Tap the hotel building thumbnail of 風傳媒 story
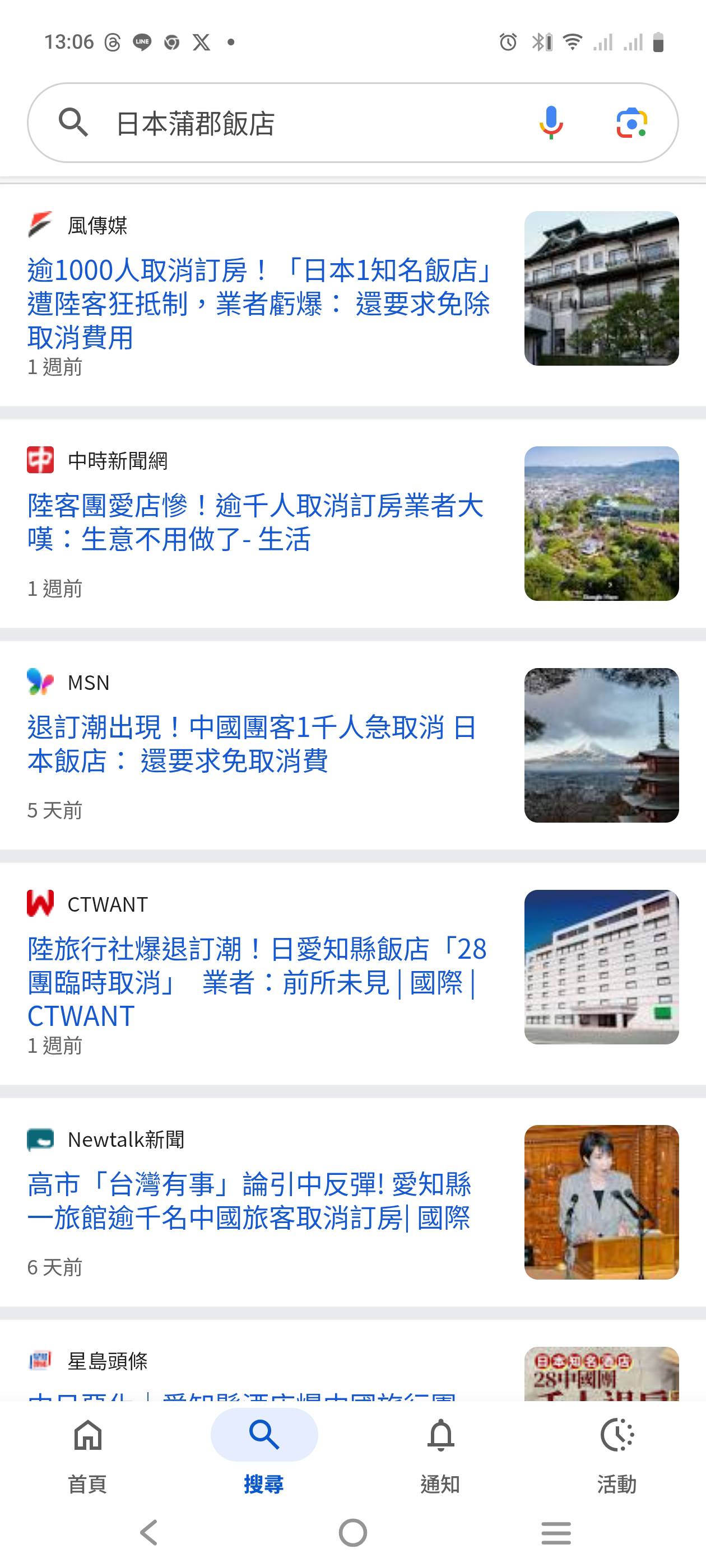 coord(601,288)
